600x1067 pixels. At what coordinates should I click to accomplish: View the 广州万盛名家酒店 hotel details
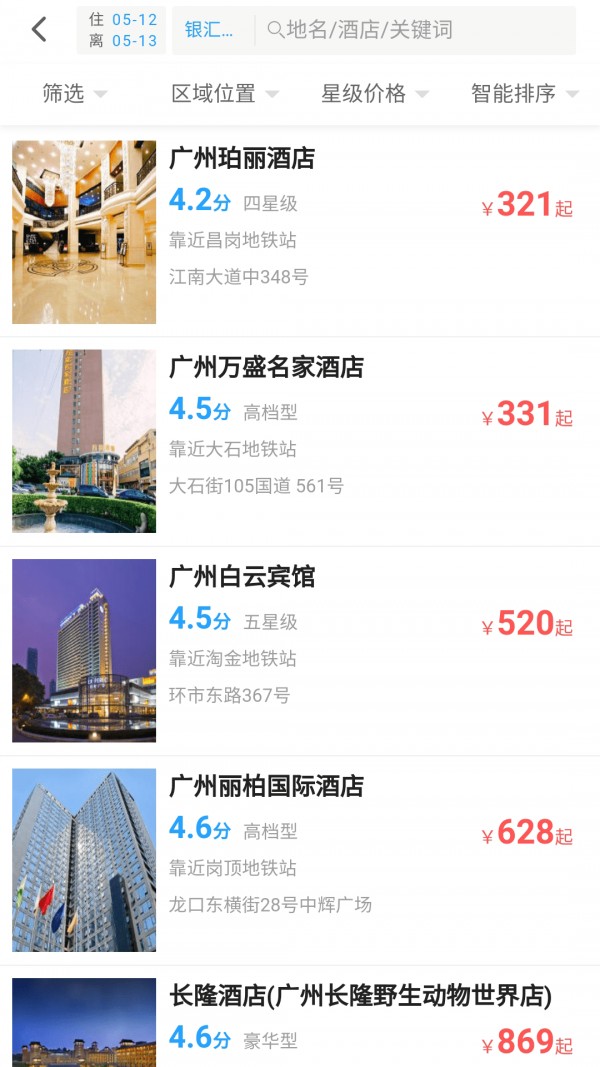[300, 441]
